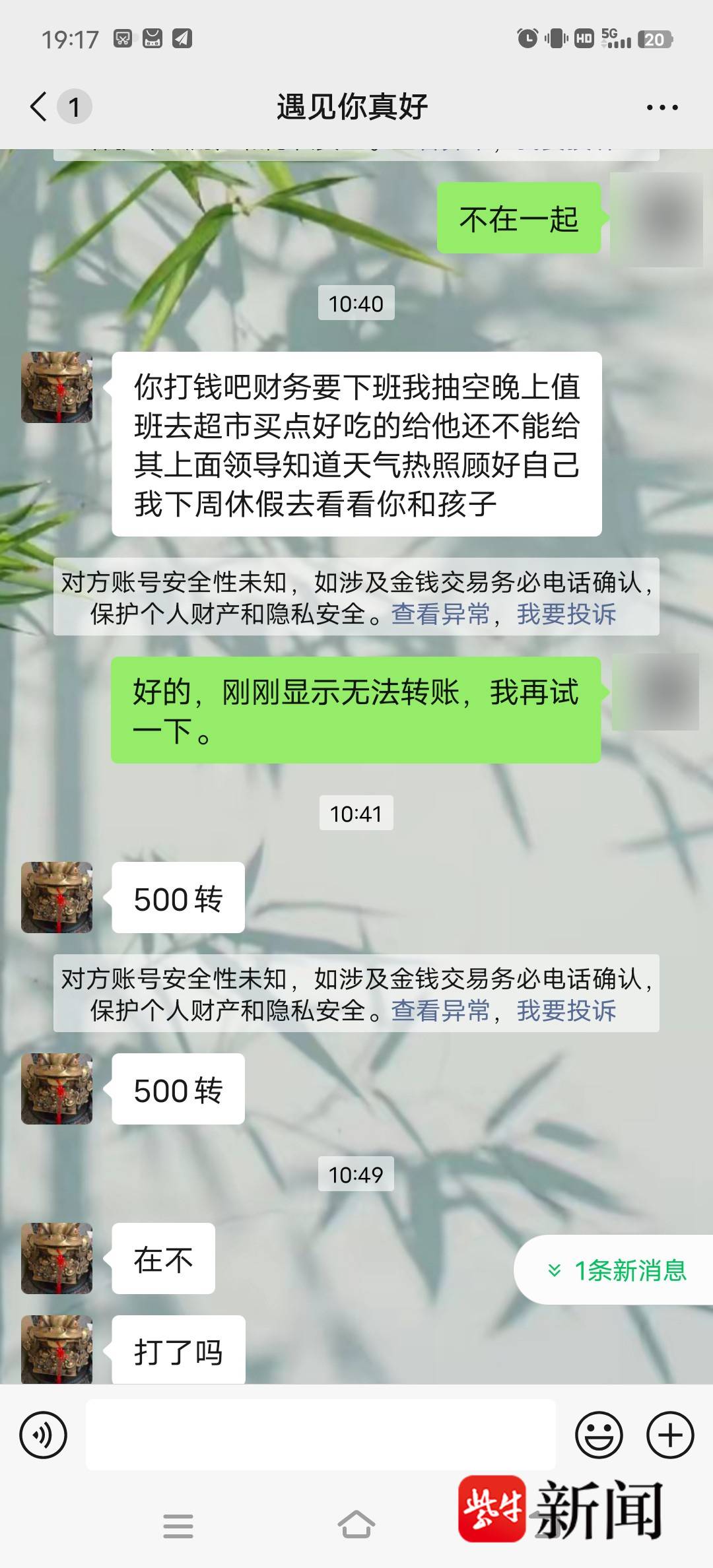
Task: Tap 查看异常 under the long 你打钱吧 message
Action: 440,614
